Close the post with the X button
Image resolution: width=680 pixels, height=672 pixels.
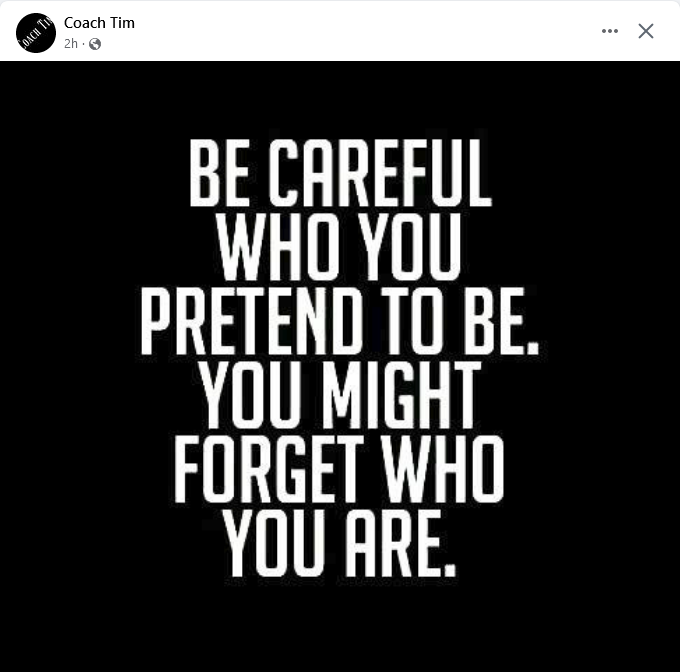click(x=646, y=31)
